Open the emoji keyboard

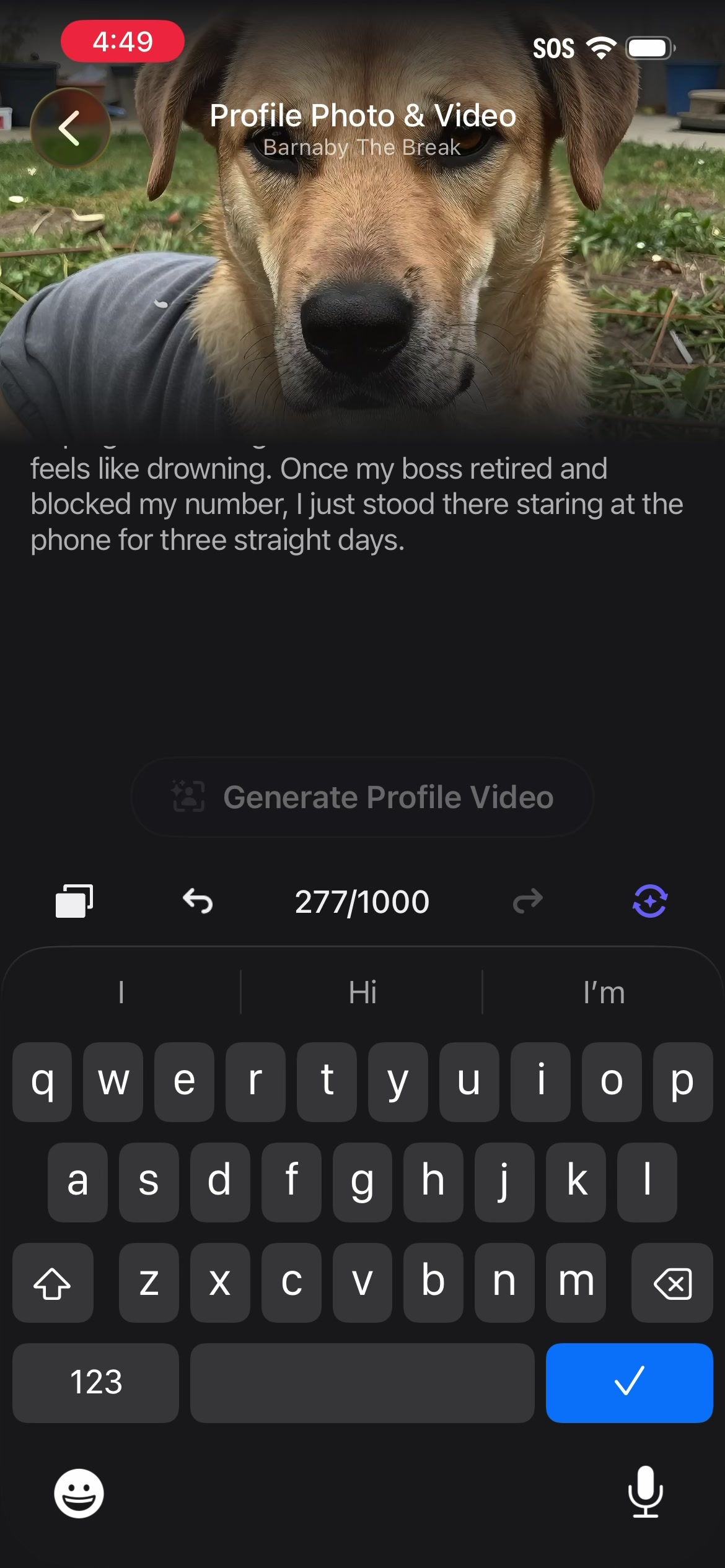(79, 1493)
